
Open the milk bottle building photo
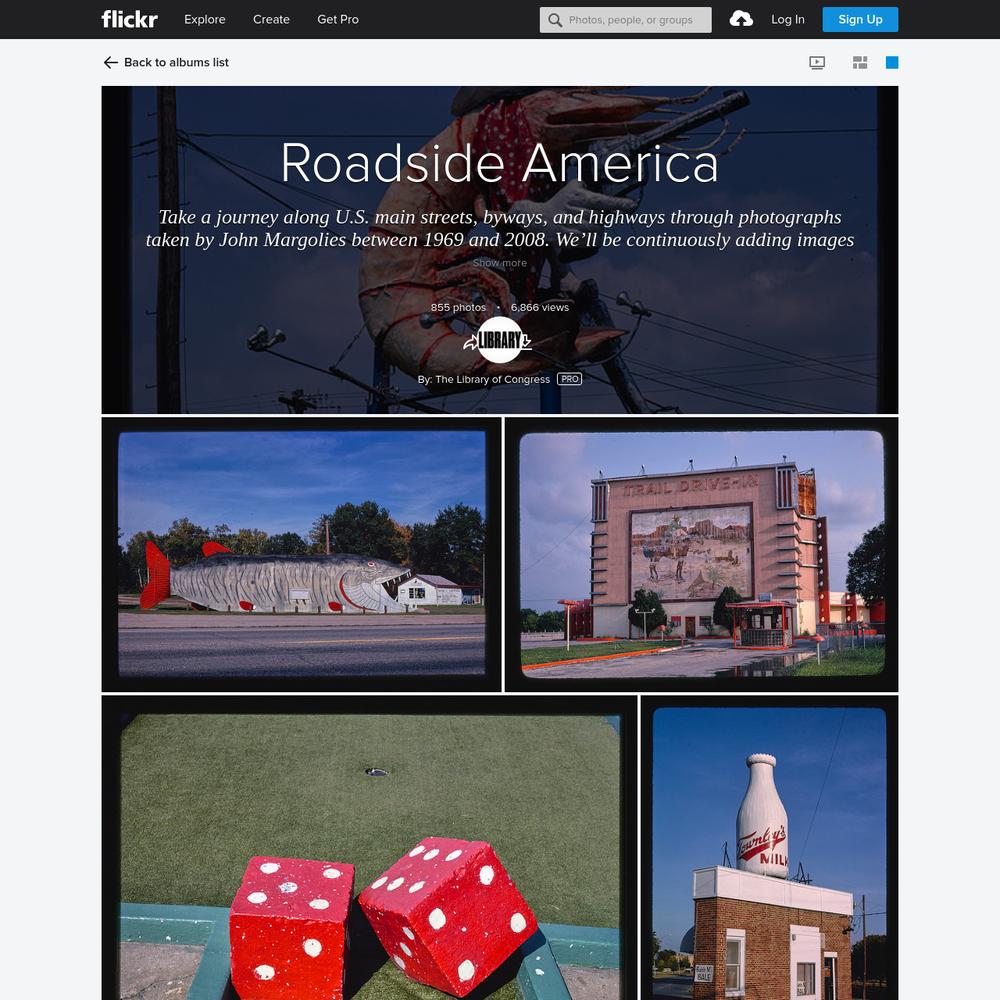click(769, 848)
